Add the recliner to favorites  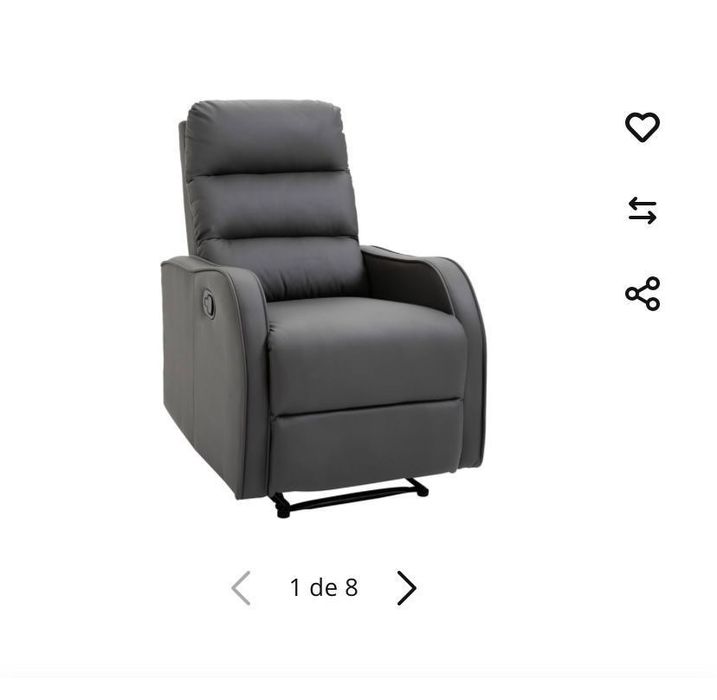[x=642, y=127]
